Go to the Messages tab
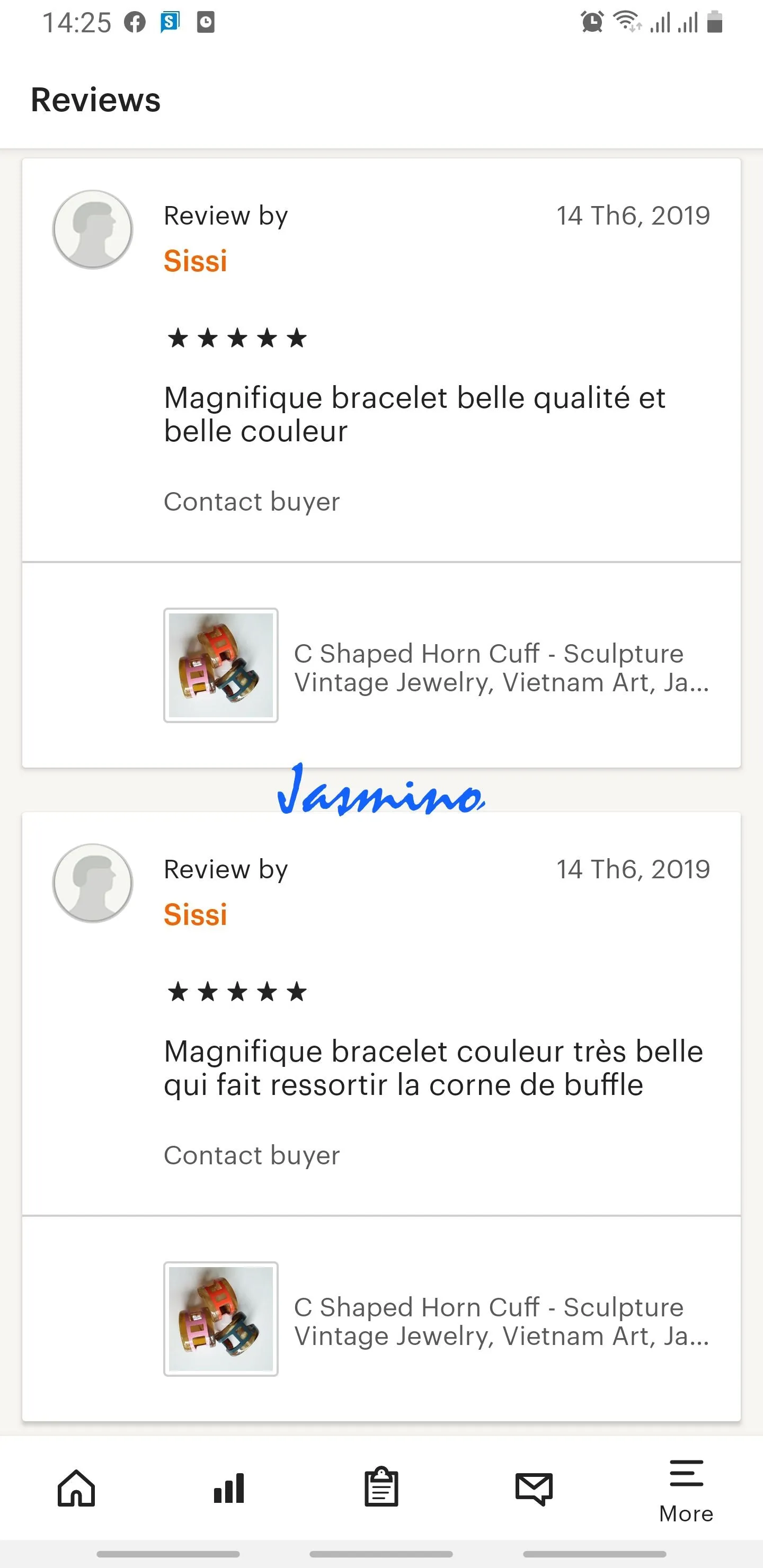Screen dimensions: 763x1568 534,1488
